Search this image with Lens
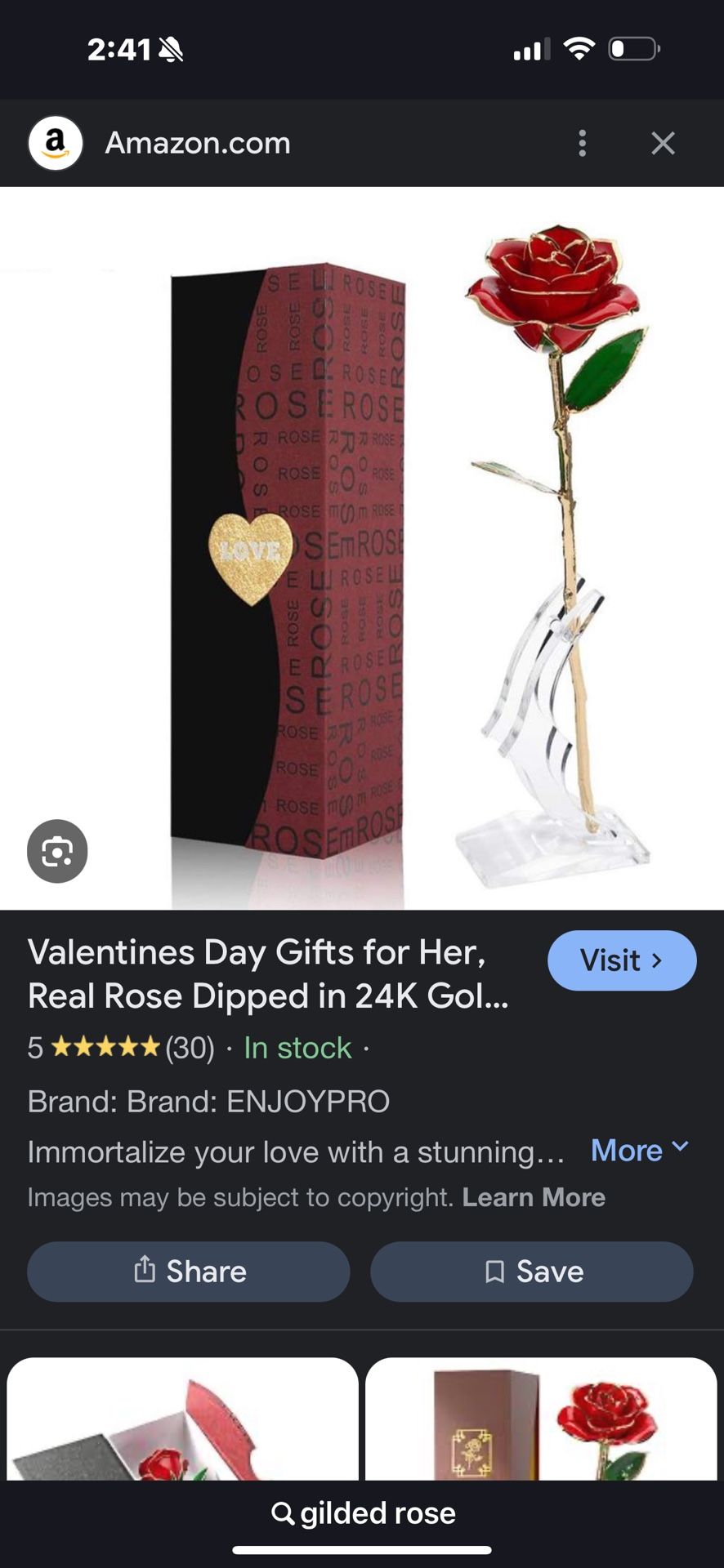Viewport: 724px width, 1568px height. [57, 851]
